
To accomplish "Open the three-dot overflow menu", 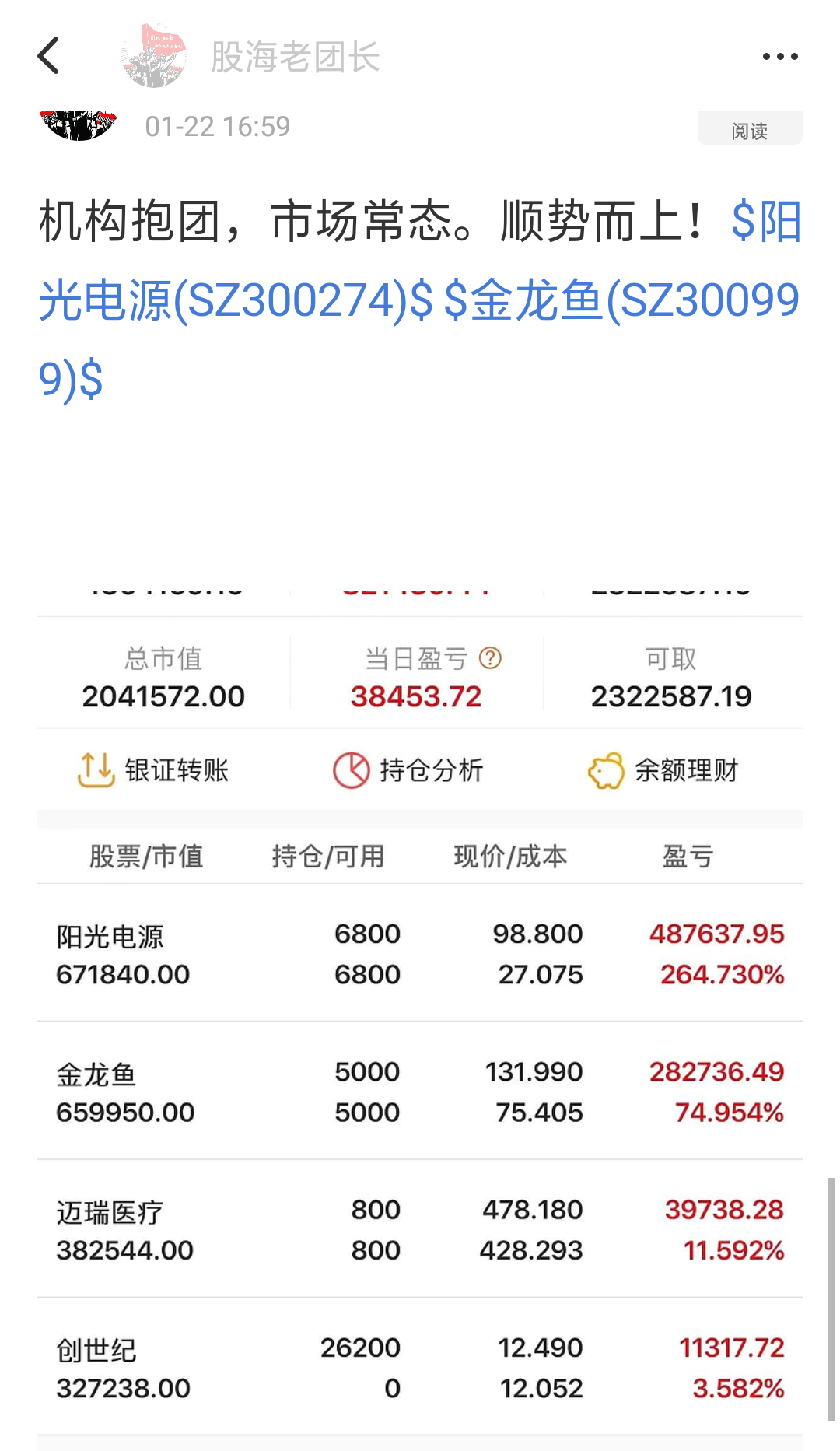I will coord(779,56).
